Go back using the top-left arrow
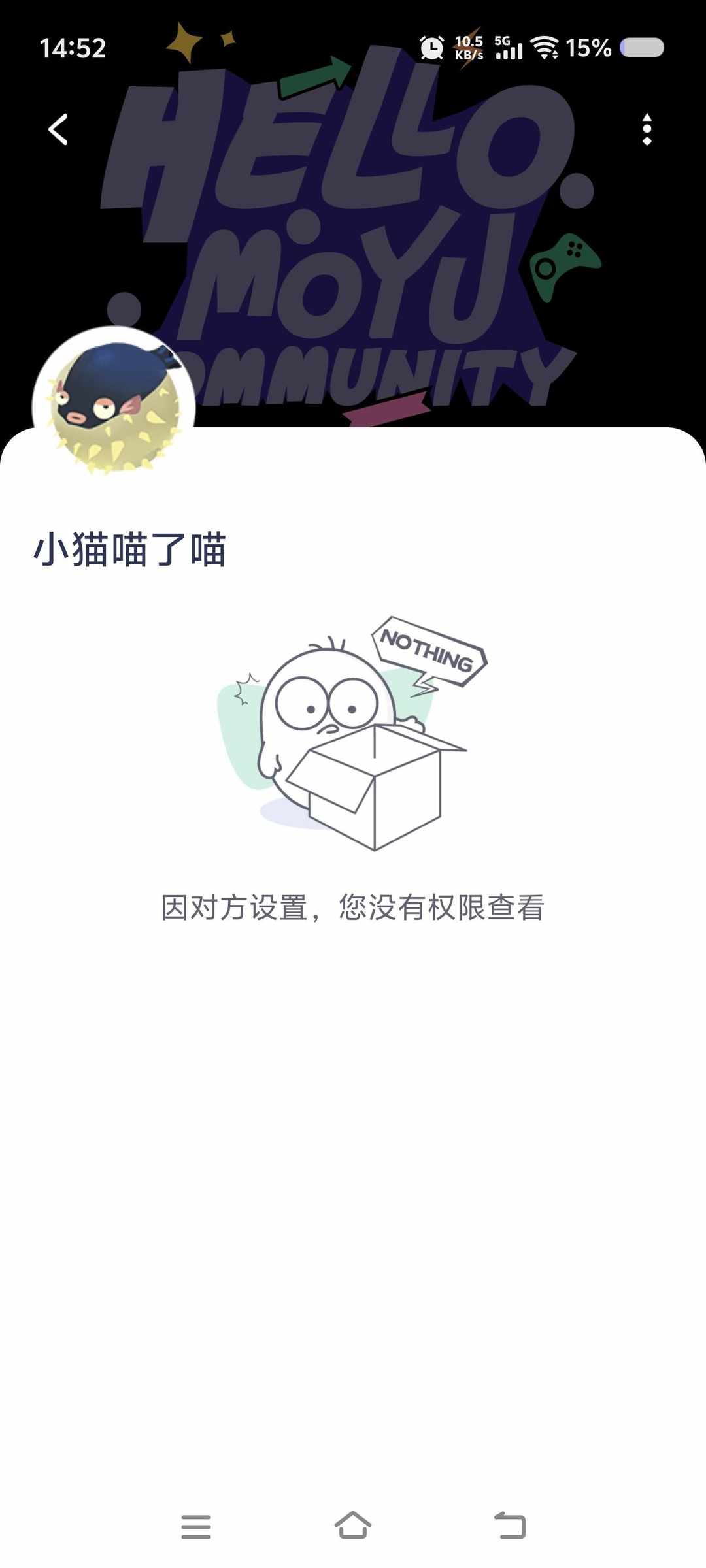Screen dimensions: 706x1568 pos(58,129)
